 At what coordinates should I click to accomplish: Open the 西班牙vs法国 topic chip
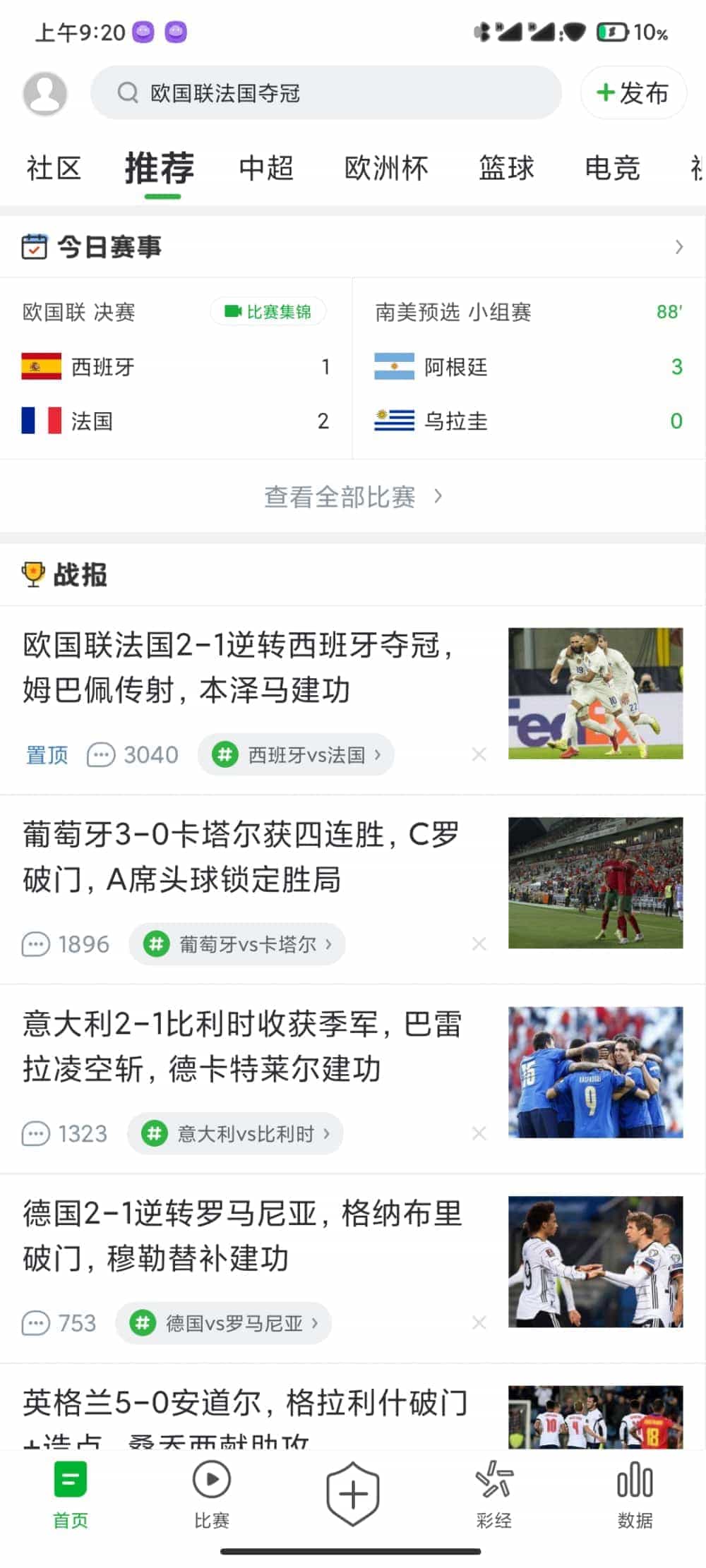point(296,755)
